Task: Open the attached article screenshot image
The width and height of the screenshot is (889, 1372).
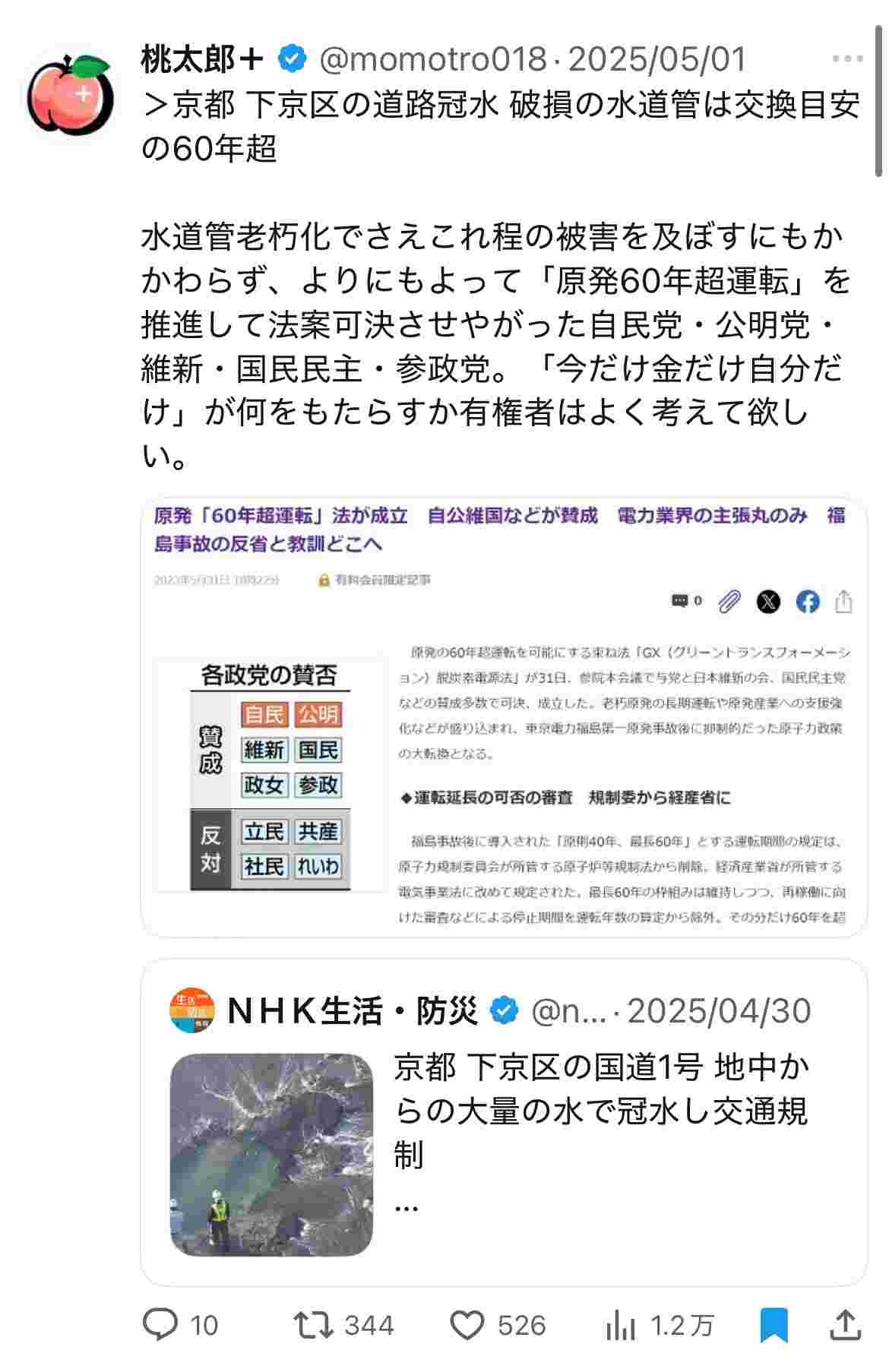Action: [x=504, y=716]
